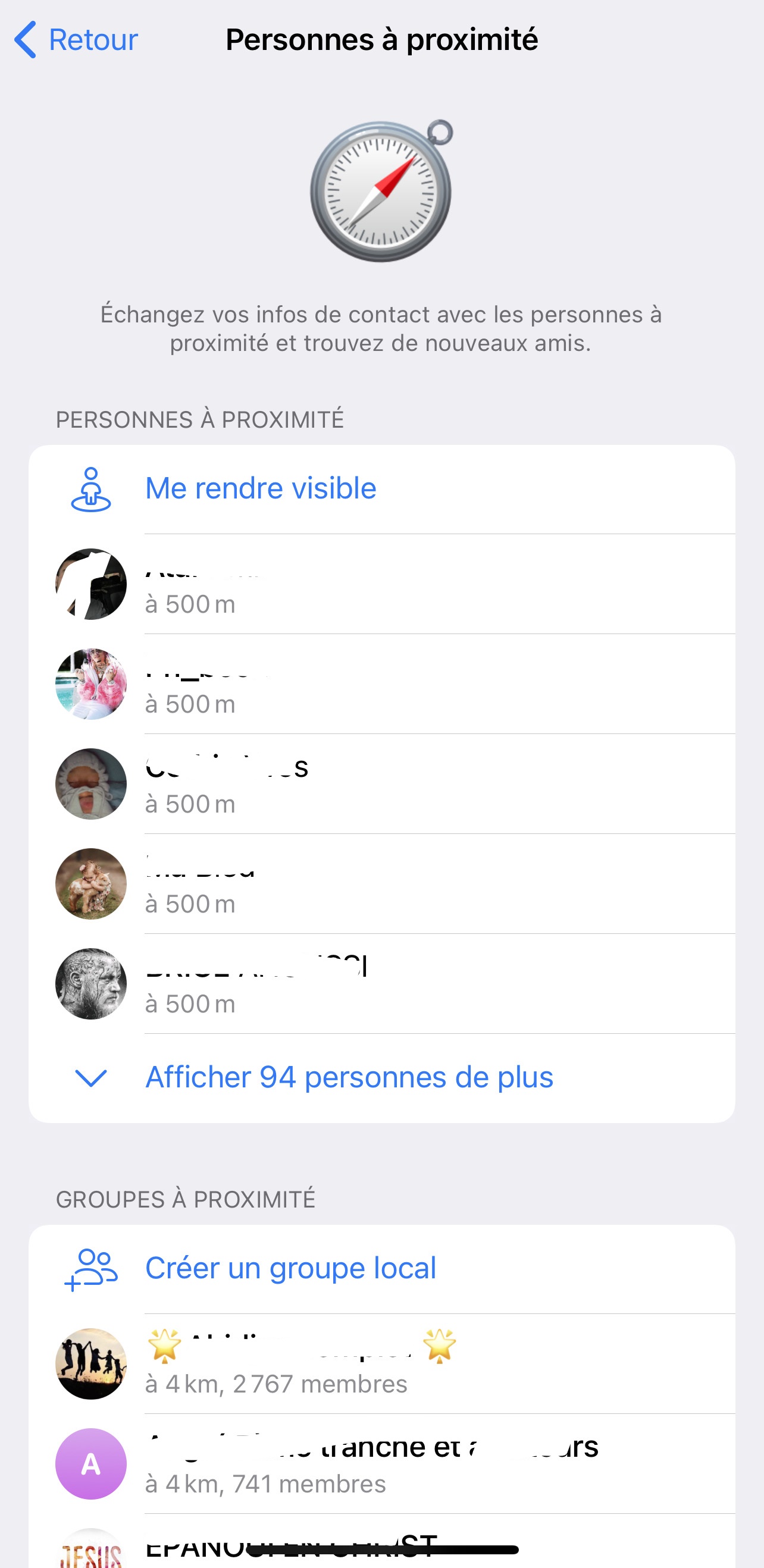Open the group with 741 membres
This screenshot has height=1568, width=764.
click(x=381, y=1463)
